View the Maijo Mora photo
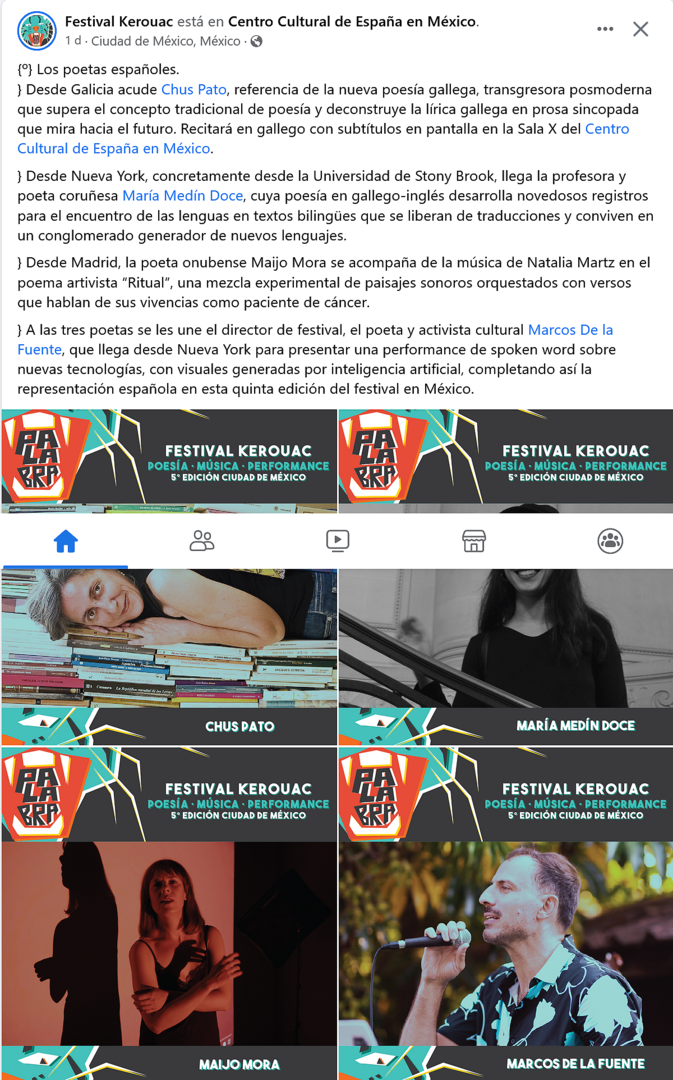Viewport: 673px width, 1080px height. (x=169, y=940)
